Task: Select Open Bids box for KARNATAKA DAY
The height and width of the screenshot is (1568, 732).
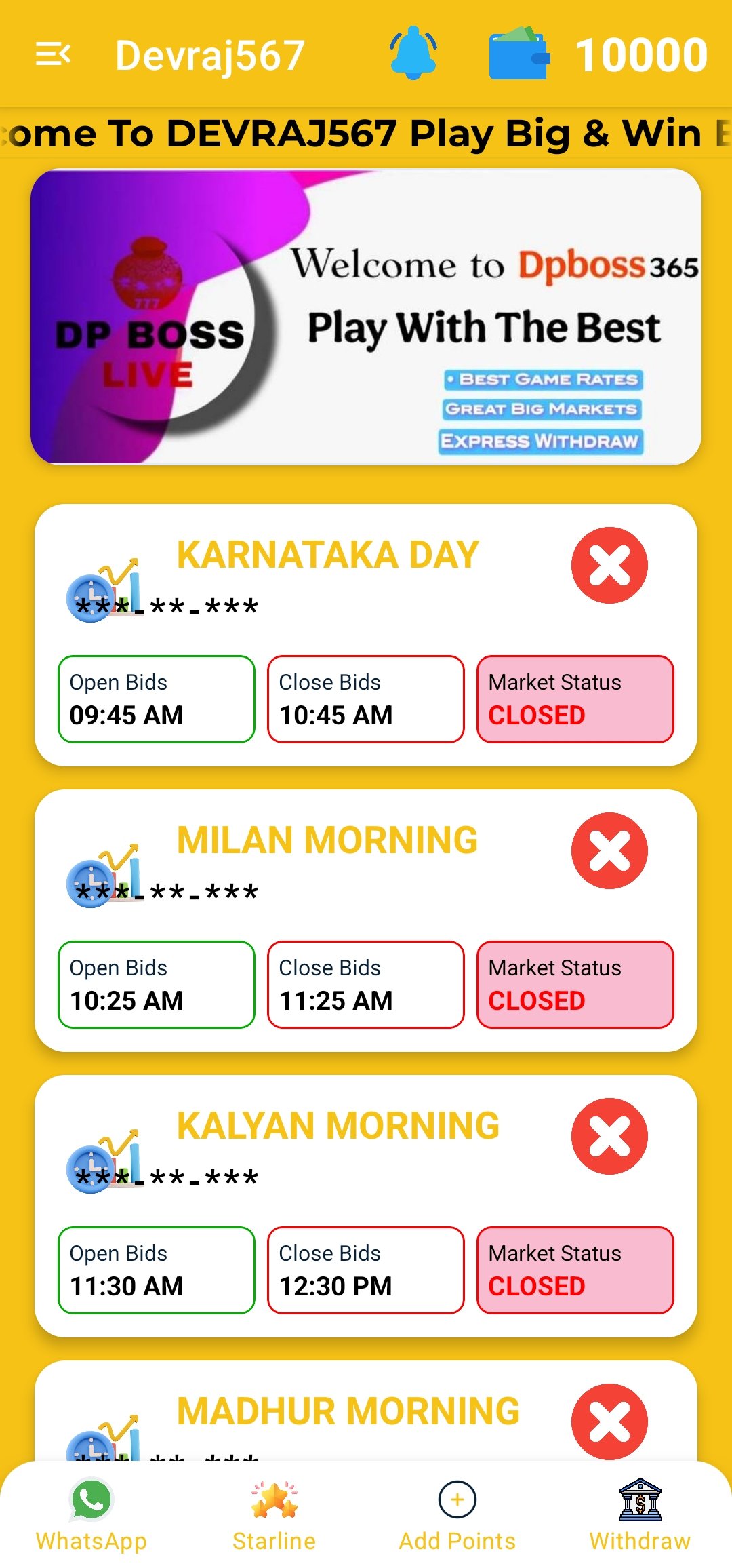Action: point(156,699)
